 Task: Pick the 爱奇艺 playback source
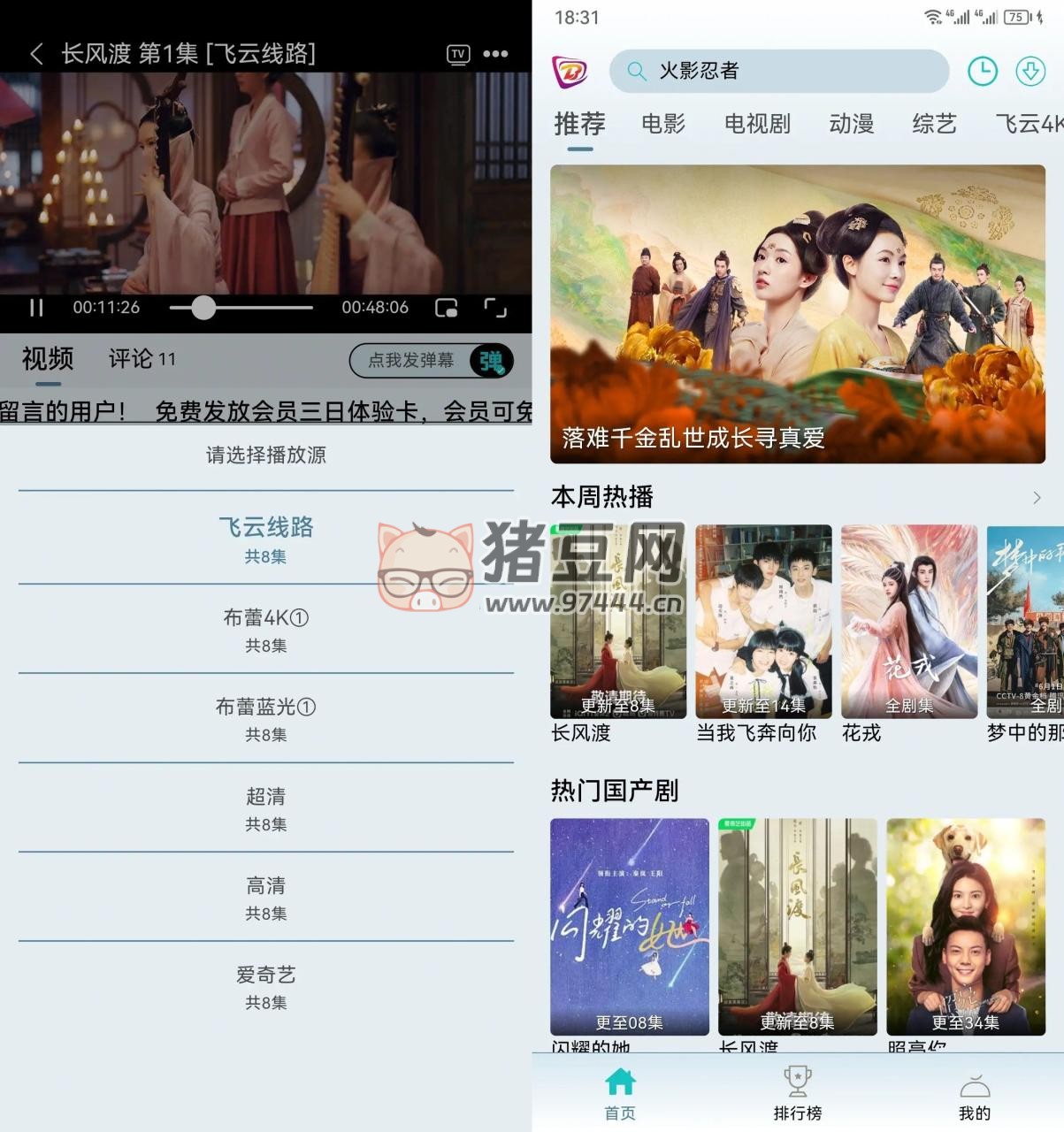click(265, 986)
